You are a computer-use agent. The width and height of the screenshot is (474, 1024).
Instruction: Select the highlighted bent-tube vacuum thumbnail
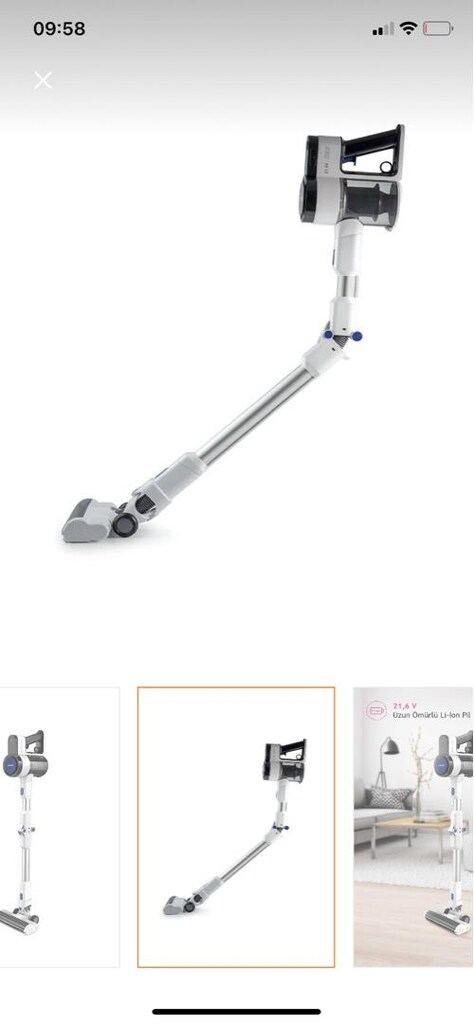click(x=236, y=827)
